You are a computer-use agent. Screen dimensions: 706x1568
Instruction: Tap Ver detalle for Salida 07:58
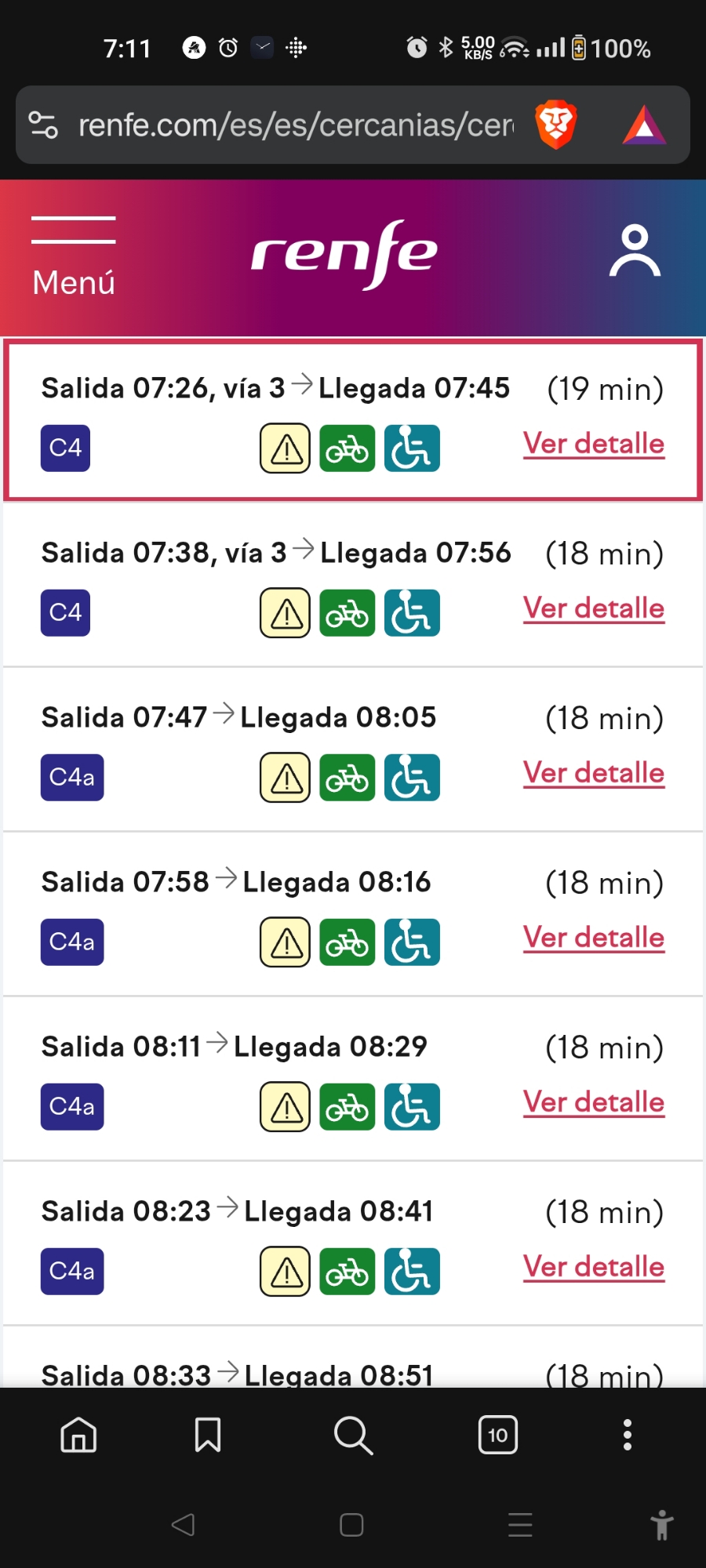(594, 938)
